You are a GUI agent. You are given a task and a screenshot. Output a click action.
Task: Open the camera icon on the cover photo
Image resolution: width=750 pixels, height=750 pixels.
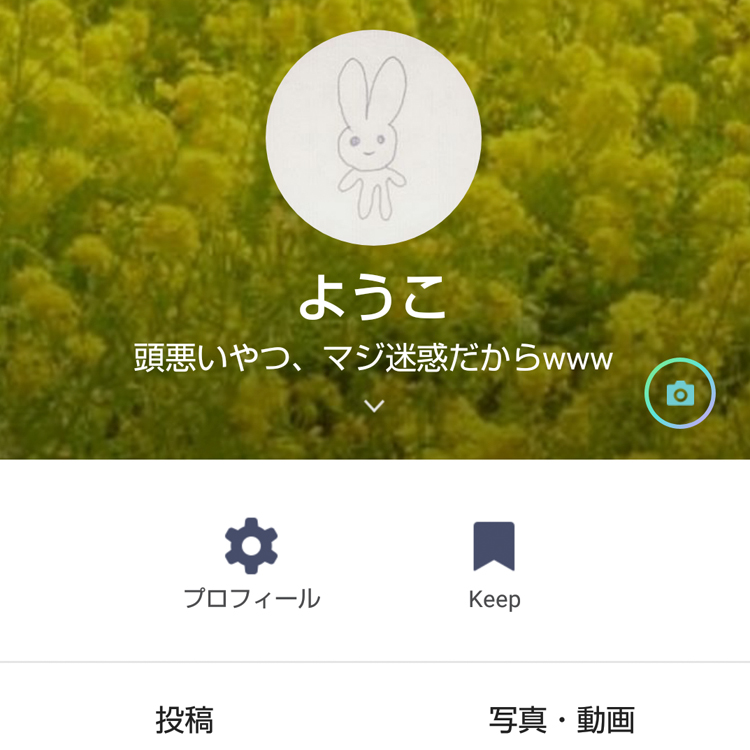(x=680, y=393)
